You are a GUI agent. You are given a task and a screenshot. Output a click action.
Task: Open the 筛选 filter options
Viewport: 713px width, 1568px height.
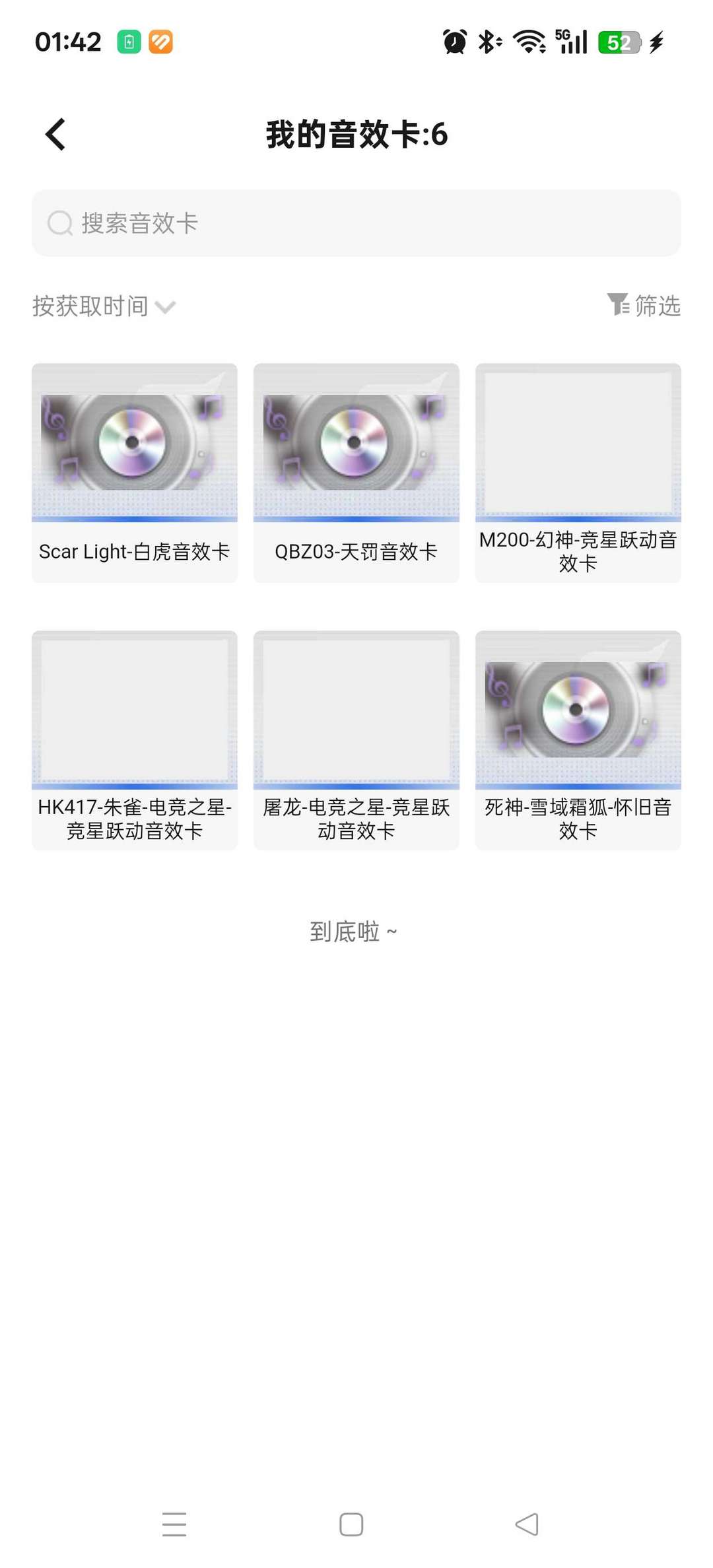(656, 305)
